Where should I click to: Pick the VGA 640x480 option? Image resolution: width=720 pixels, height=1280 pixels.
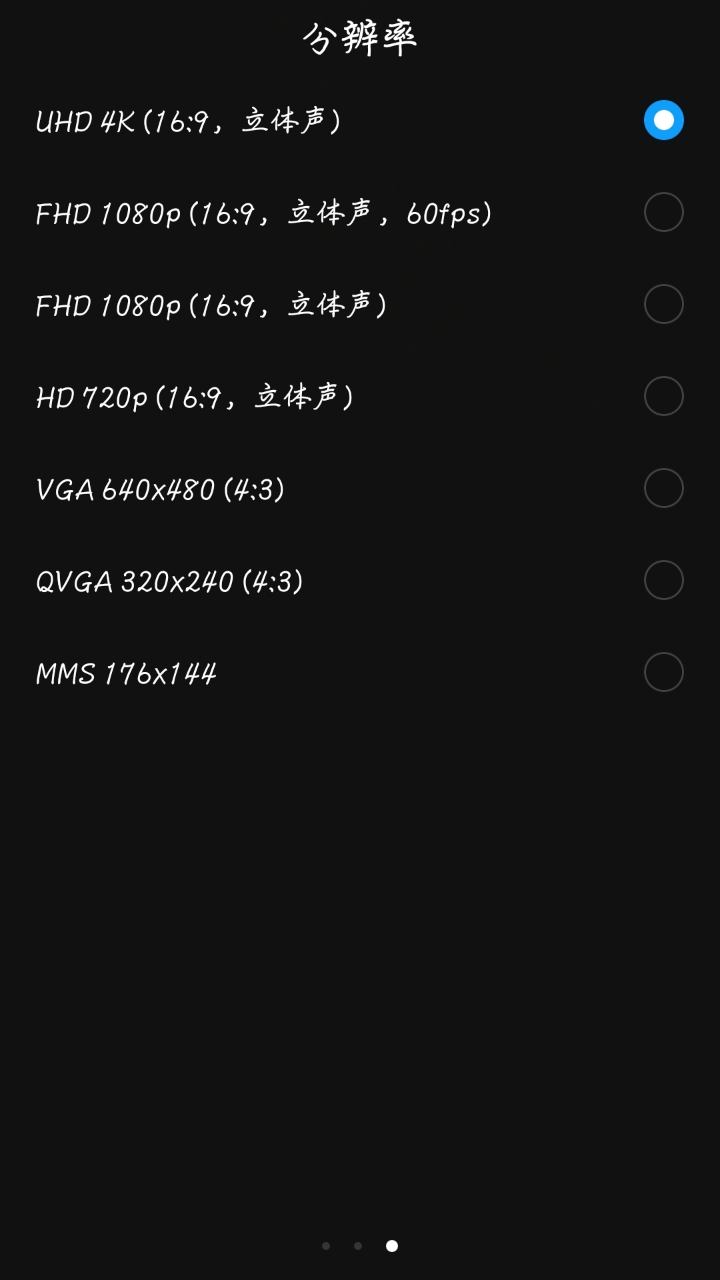pyautogui.click(x=663, y=488)
